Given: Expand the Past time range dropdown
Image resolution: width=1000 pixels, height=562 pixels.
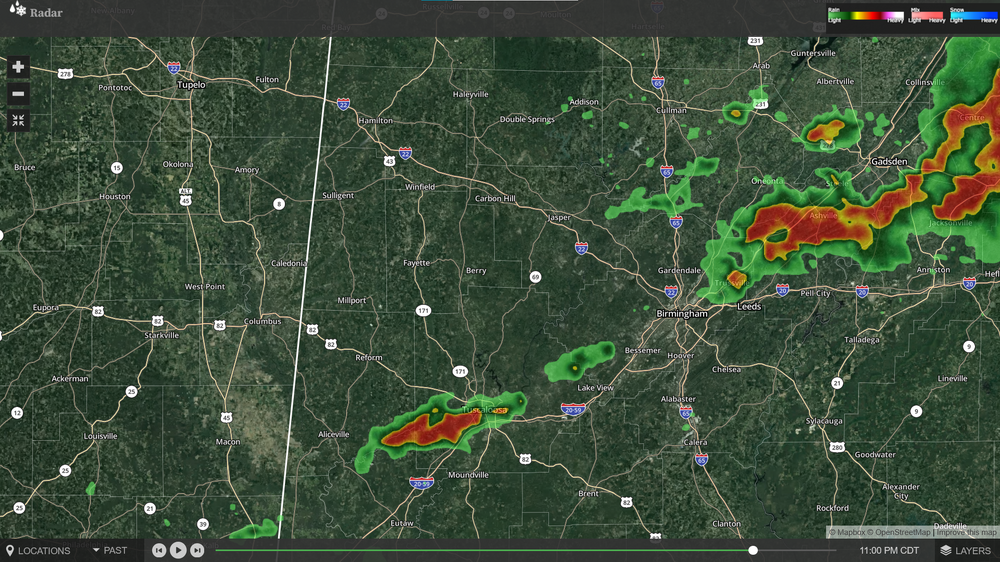Looking at the screenshot, I should (109, 550).
